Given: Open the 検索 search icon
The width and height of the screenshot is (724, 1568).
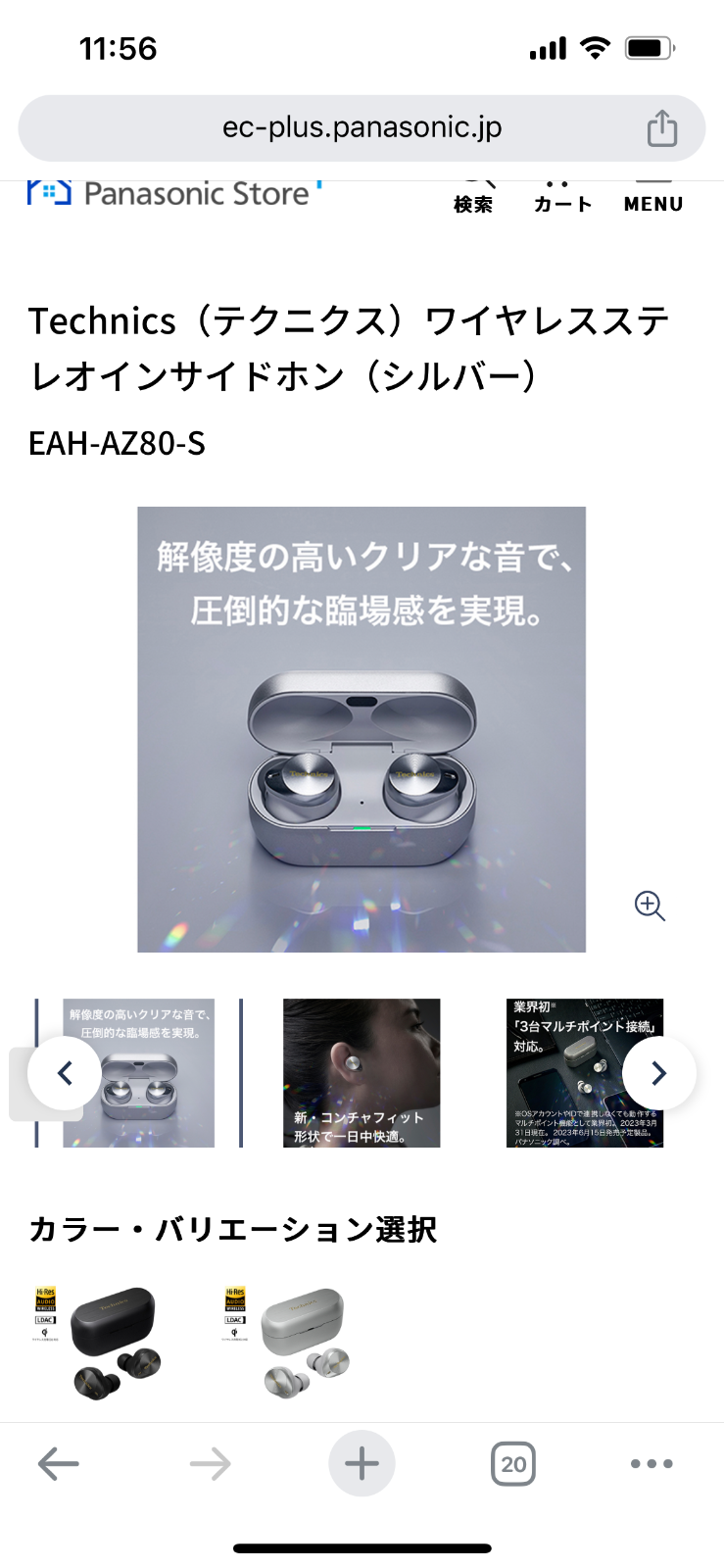Looking at the screenshot, I should click(x=473, y=196).
